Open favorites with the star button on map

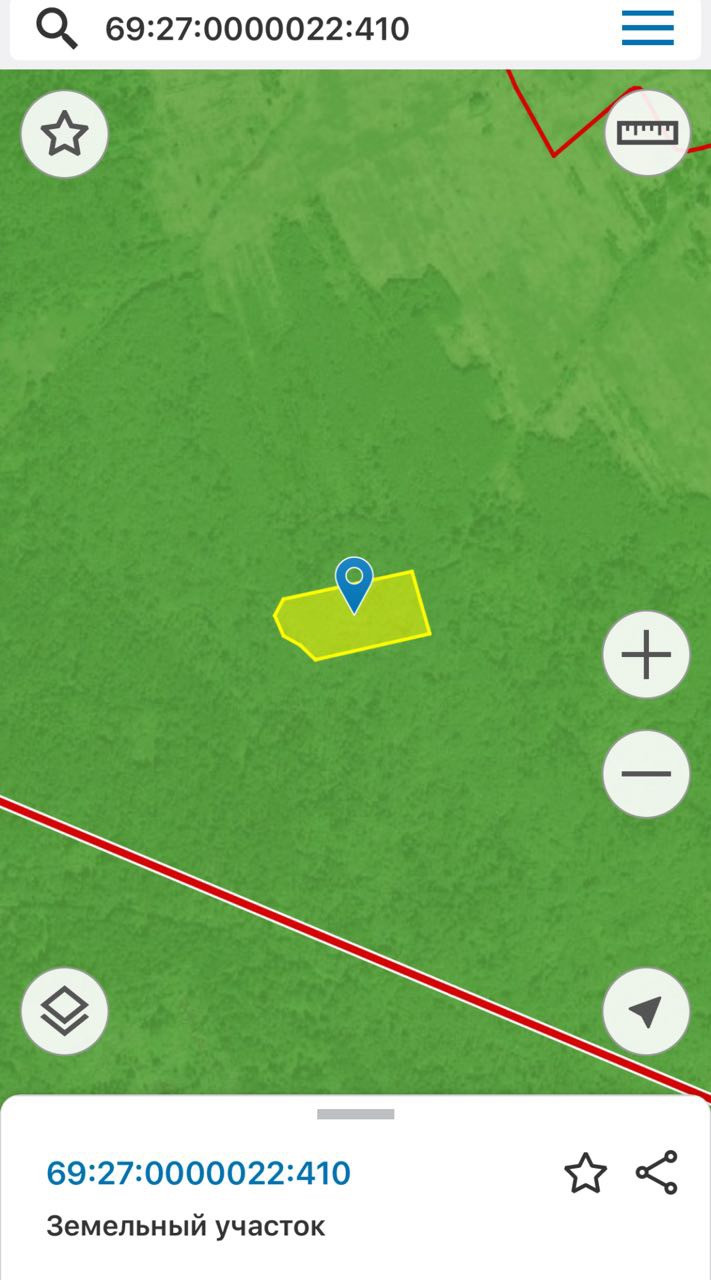pos(64,134)
